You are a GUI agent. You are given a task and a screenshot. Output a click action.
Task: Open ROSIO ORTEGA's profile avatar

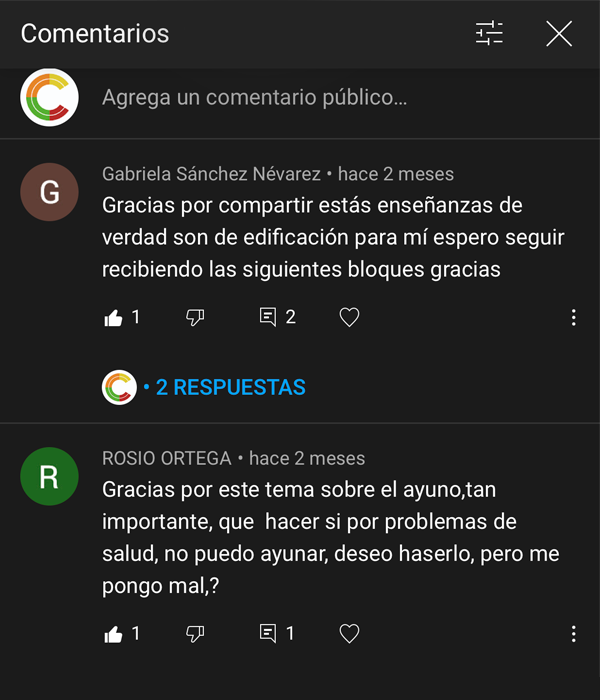coord(49,477)
